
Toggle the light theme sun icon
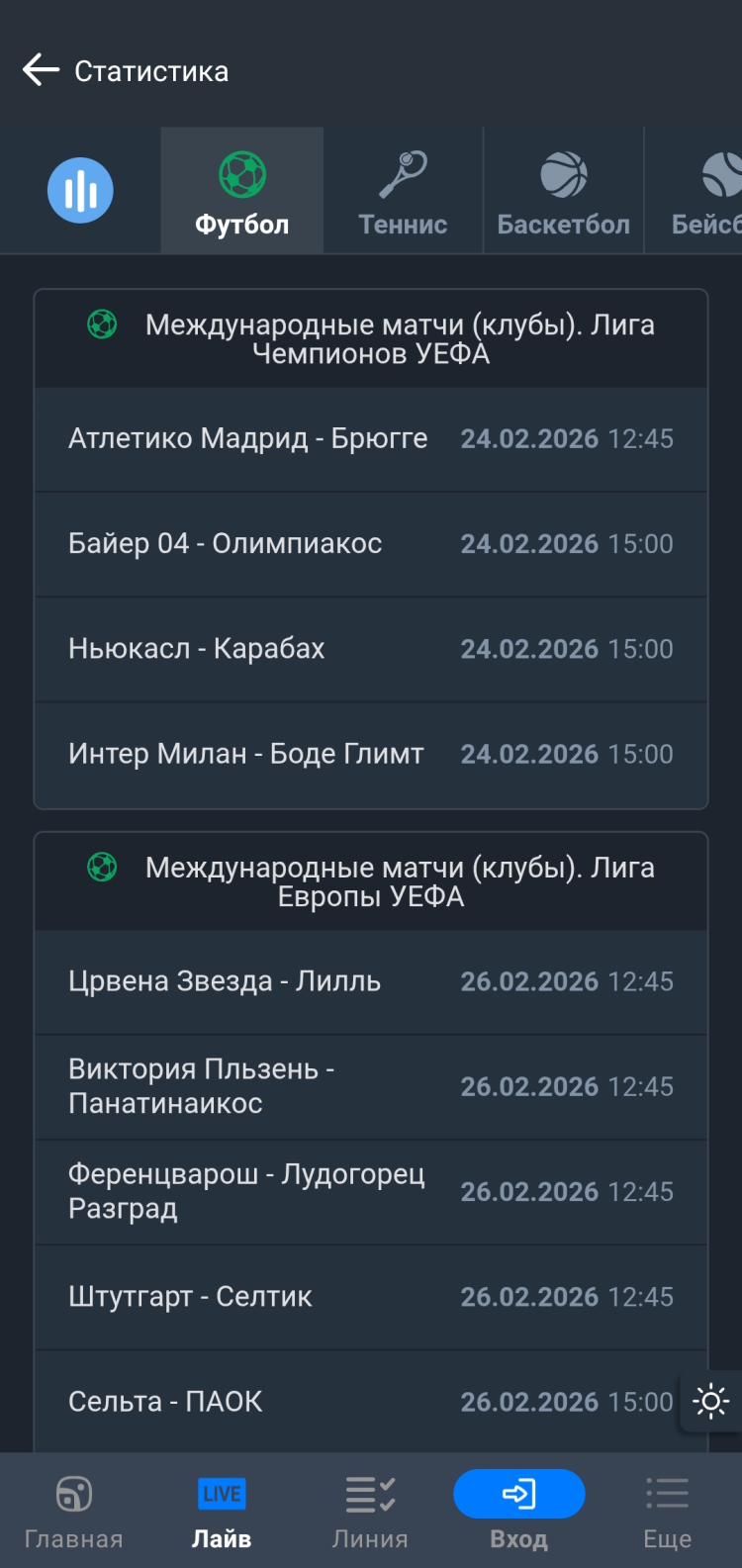coord(710,1401)
